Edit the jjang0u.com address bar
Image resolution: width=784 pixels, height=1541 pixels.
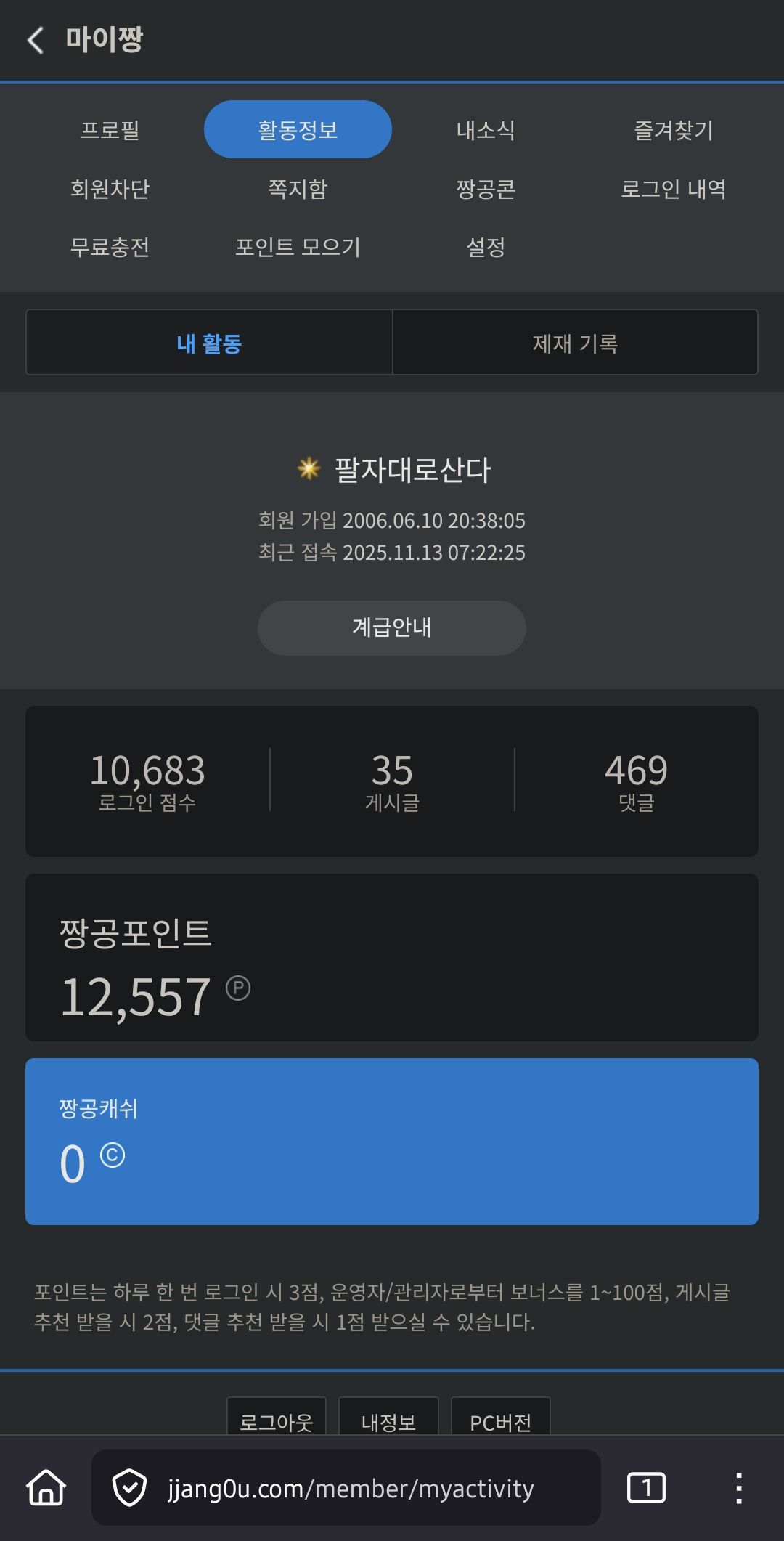(351, 1488)
